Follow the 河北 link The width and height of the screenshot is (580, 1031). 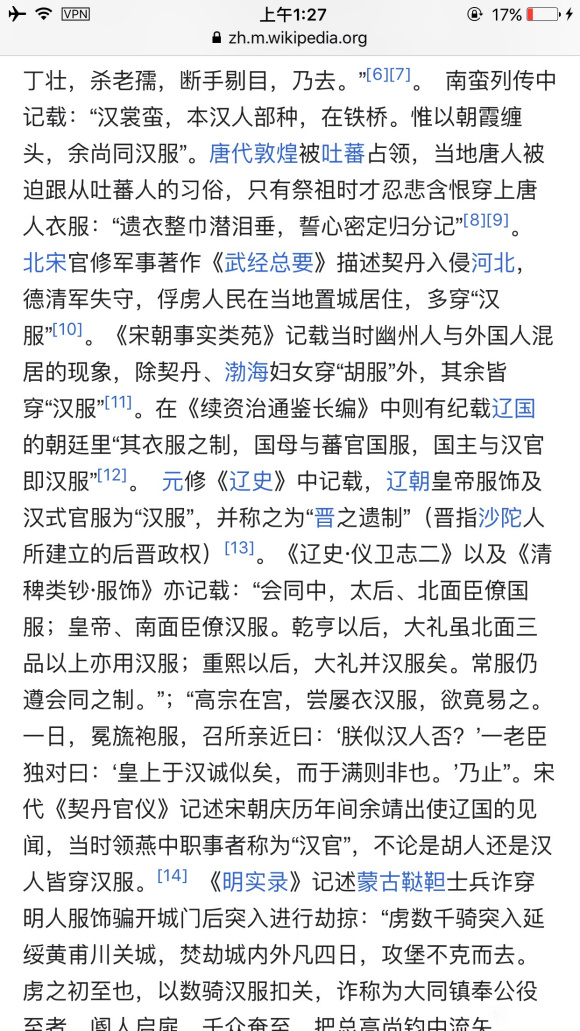pyautogui.click(x=493, y=262)
